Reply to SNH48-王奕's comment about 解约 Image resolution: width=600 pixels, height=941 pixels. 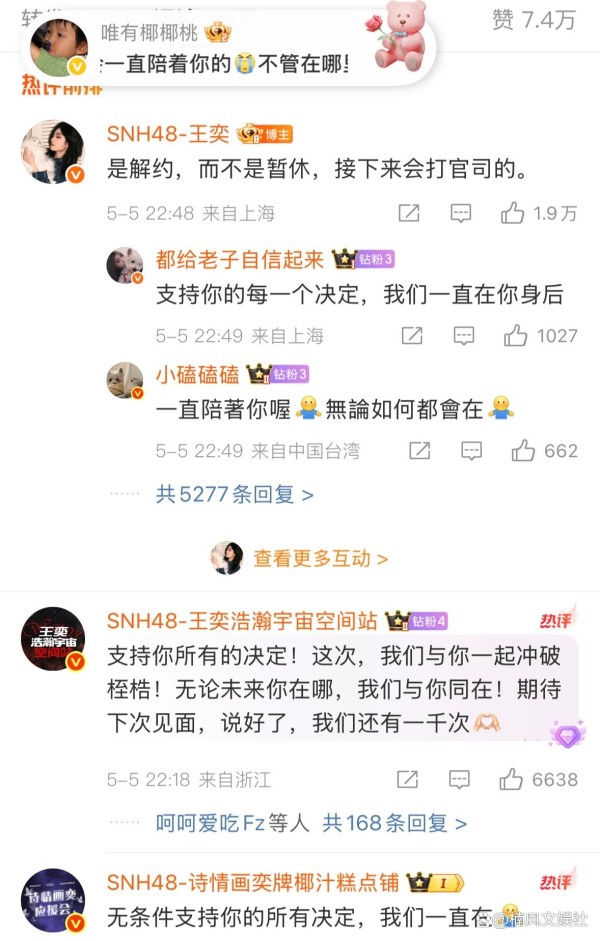pos(460,213)
